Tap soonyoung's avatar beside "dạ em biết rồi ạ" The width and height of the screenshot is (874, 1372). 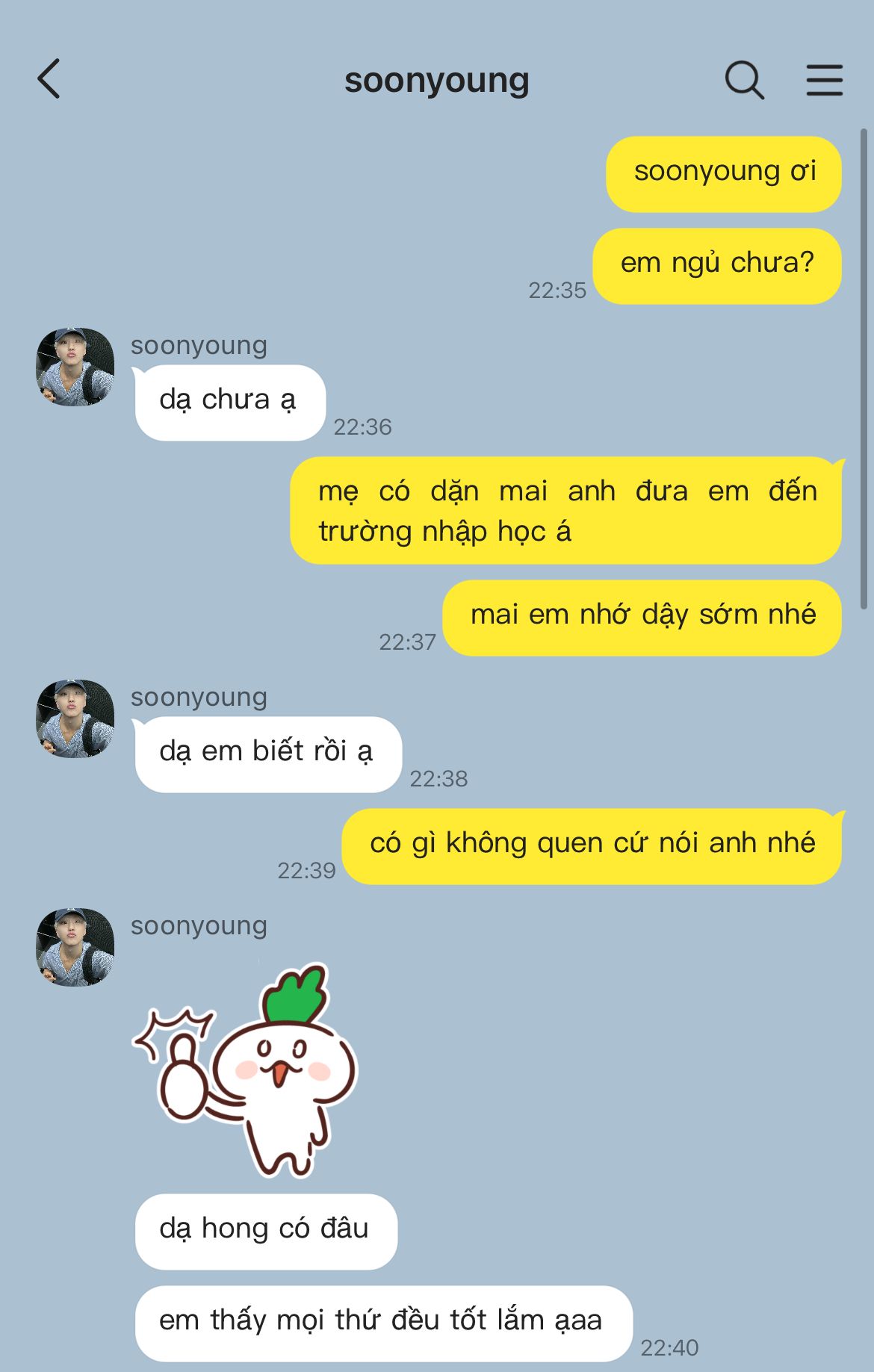75,718
